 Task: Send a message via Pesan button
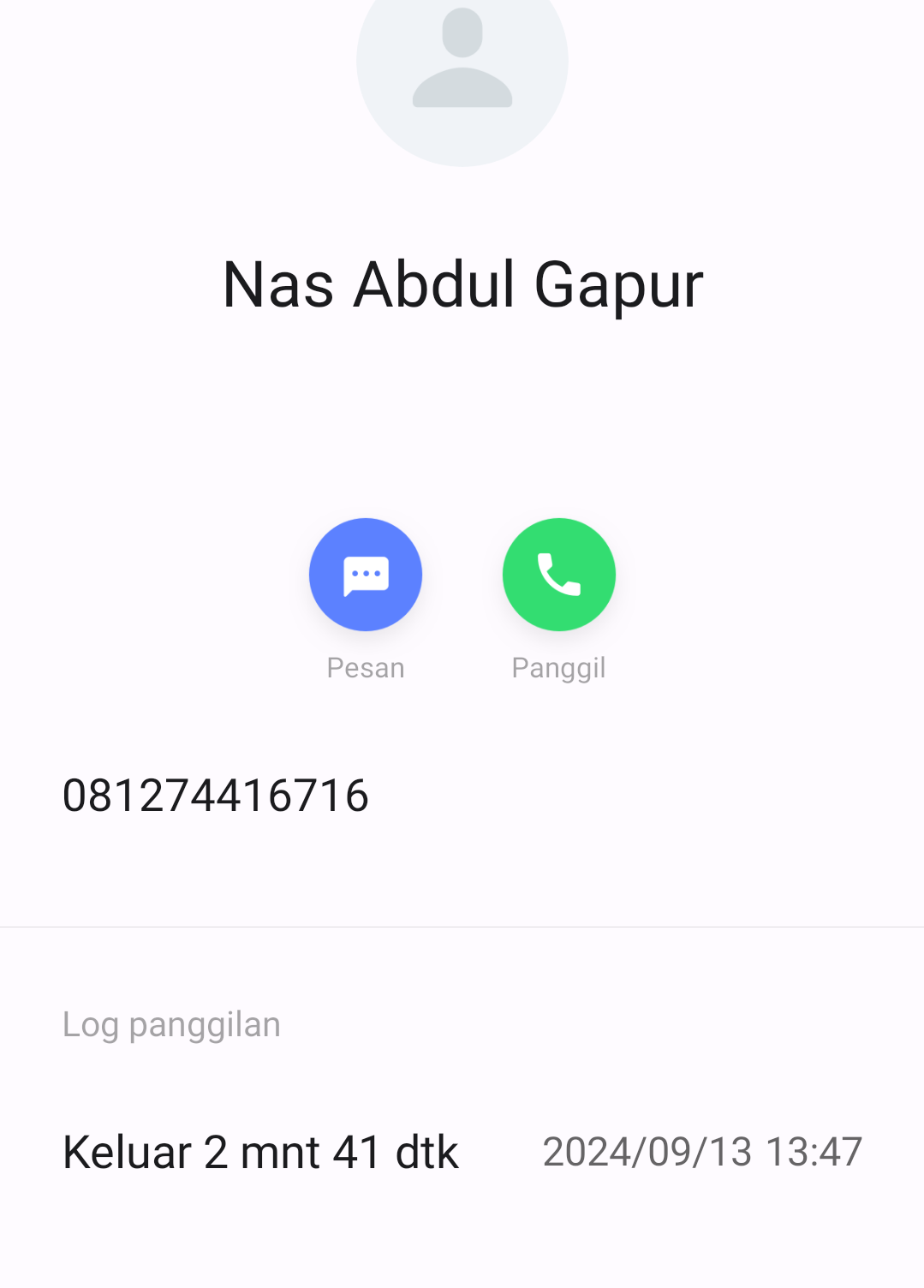point(366,575)
